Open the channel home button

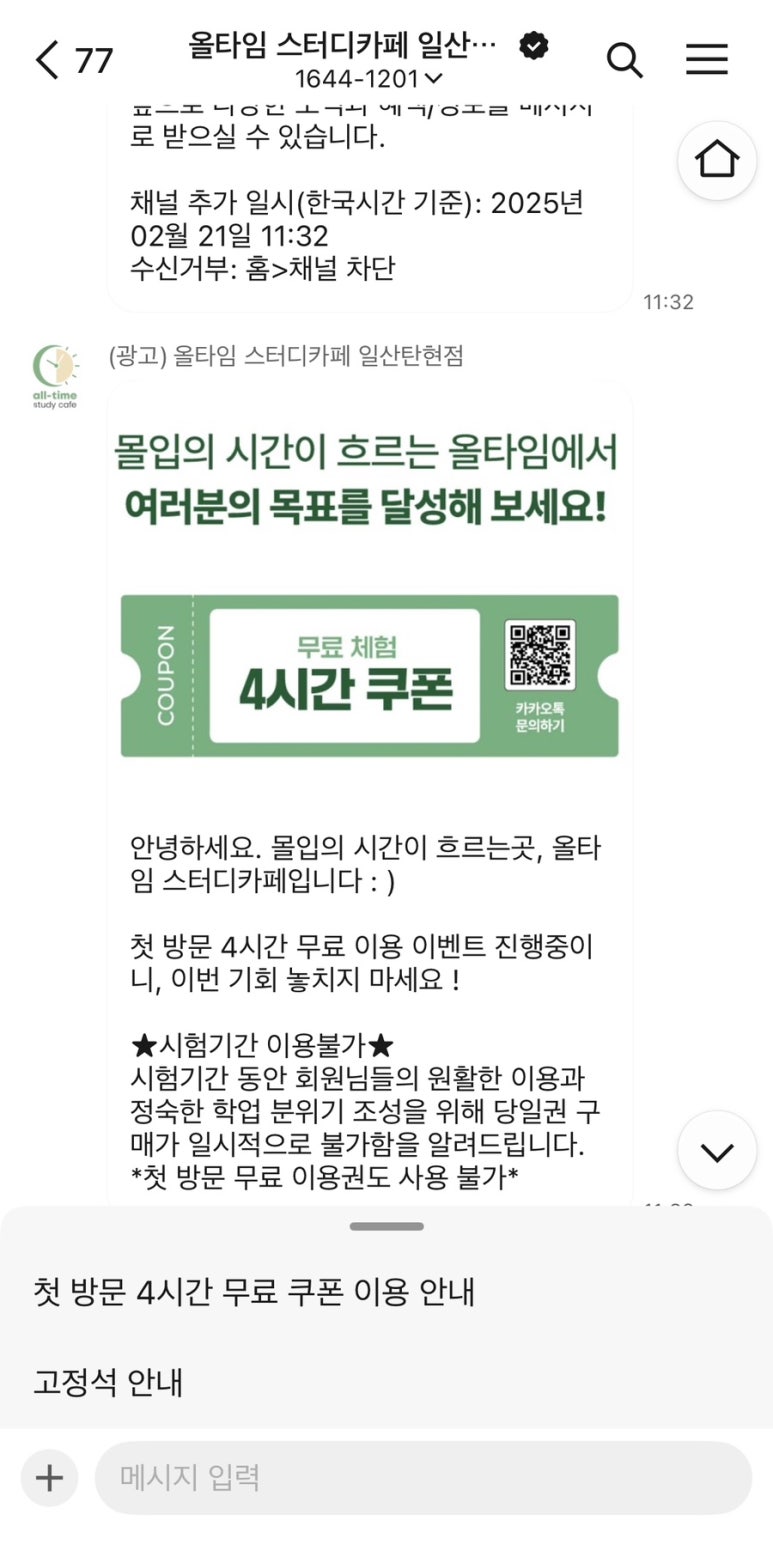[716, 160]
